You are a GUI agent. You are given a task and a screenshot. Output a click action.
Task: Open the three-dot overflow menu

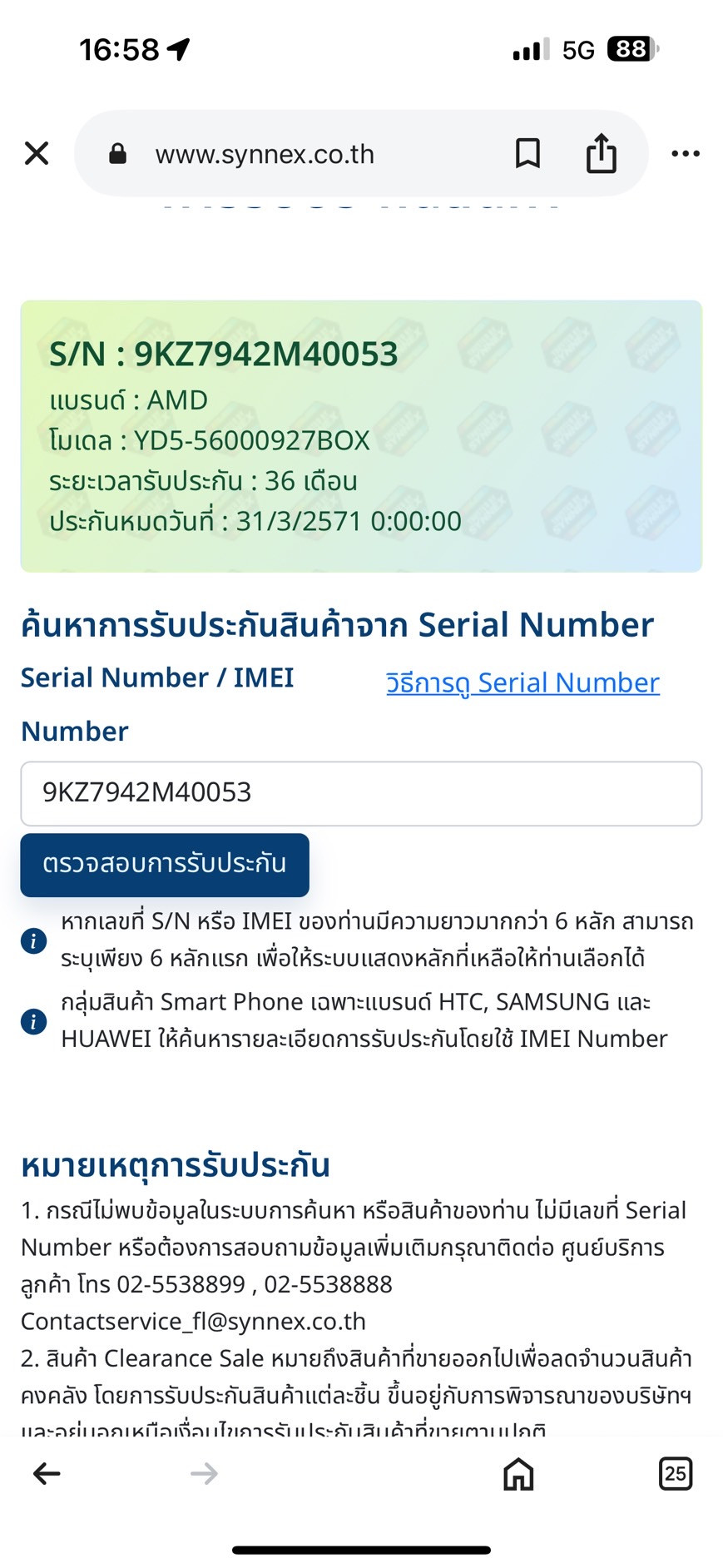[686, 153]
